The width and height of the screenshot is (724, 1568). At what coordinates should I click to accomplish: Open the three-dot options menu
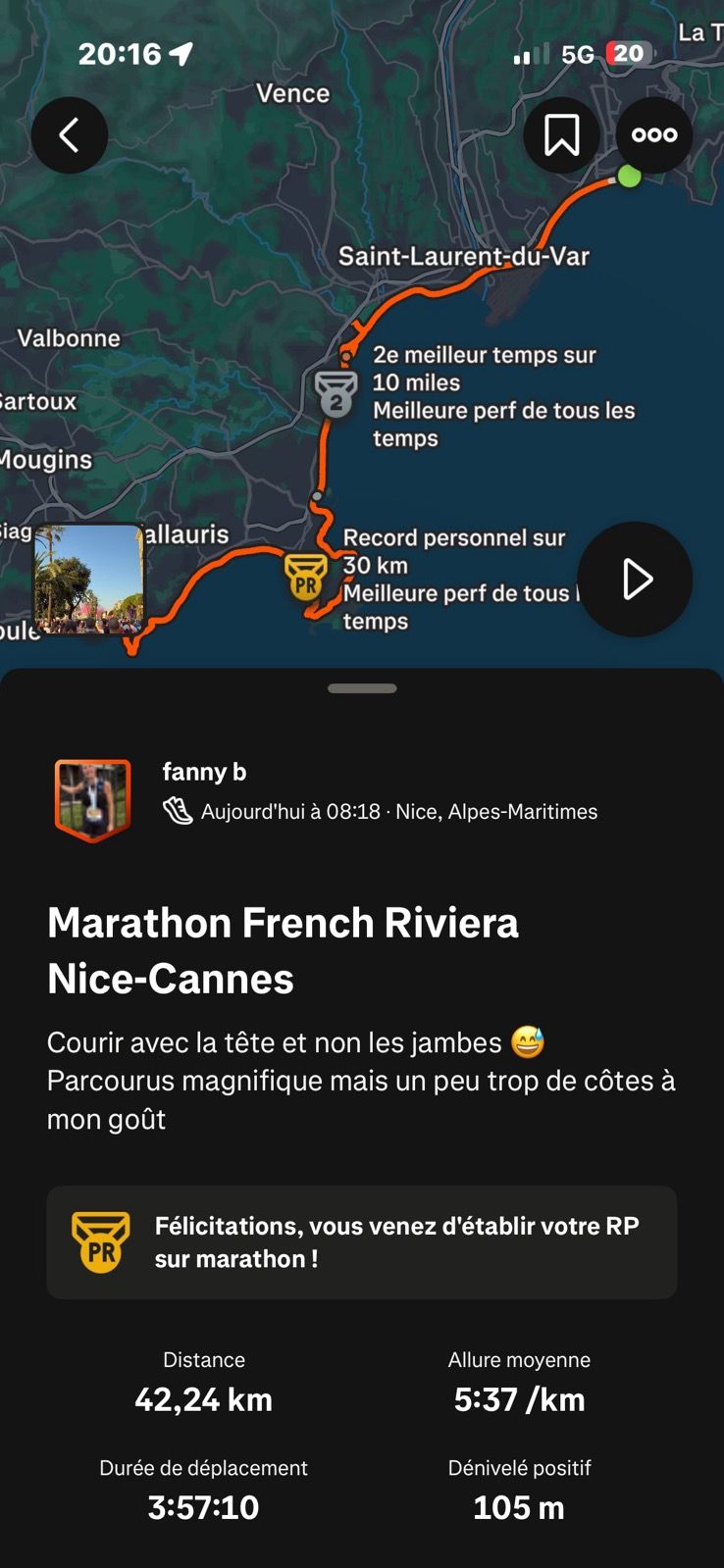(652, 135)
